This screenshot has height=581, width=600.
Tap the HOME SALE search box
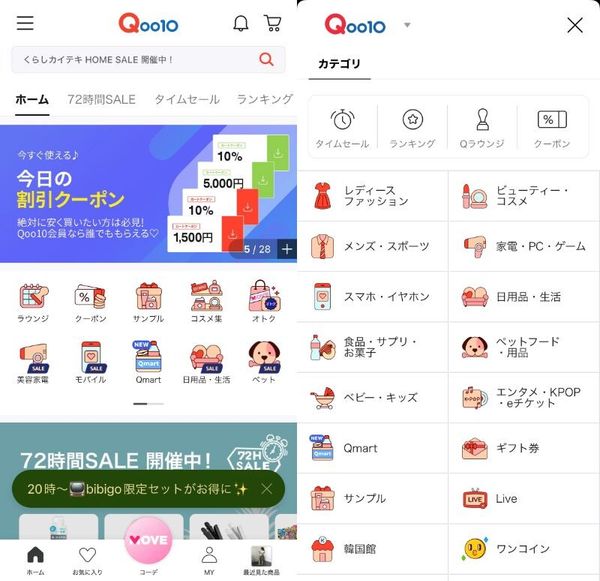point(148,60)
